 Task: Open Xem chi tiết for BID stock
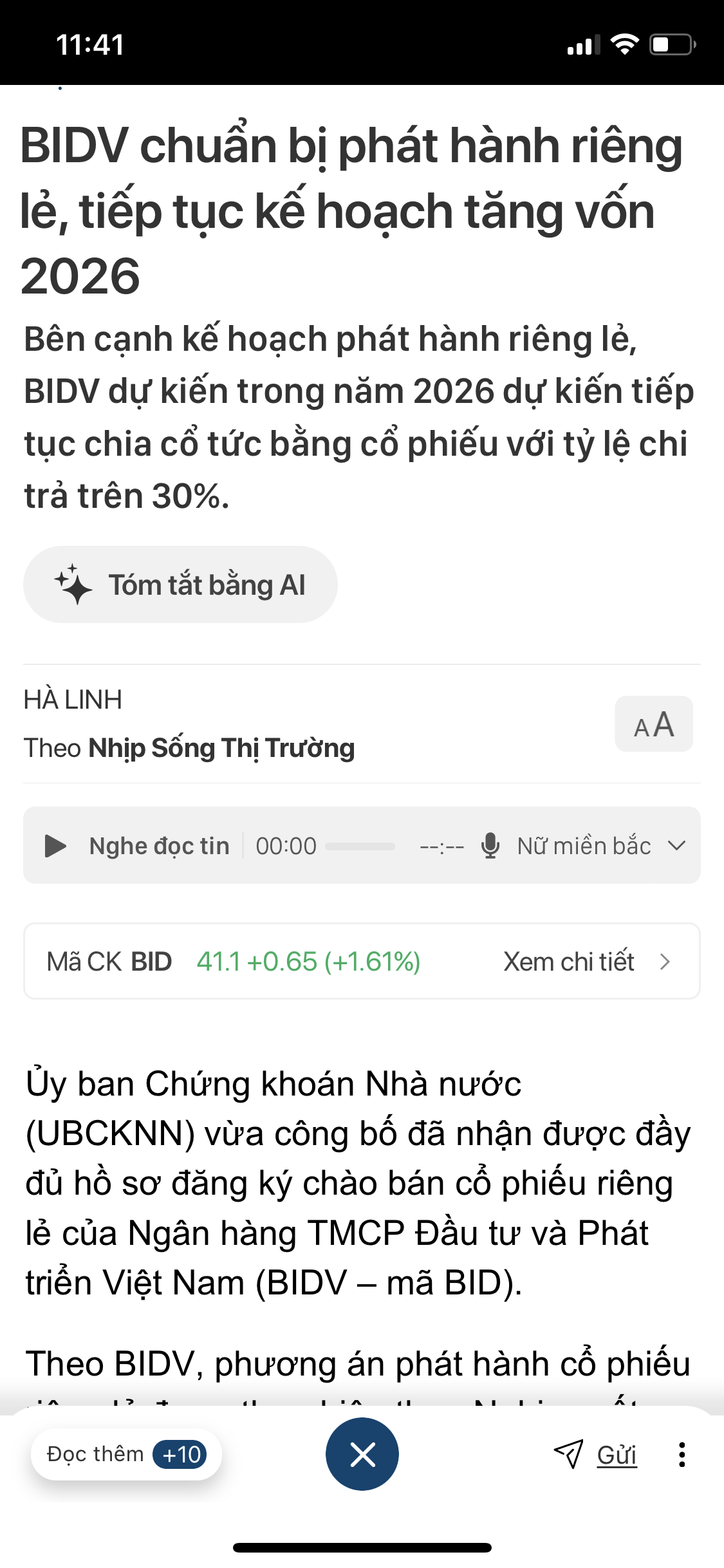[586, 962]
